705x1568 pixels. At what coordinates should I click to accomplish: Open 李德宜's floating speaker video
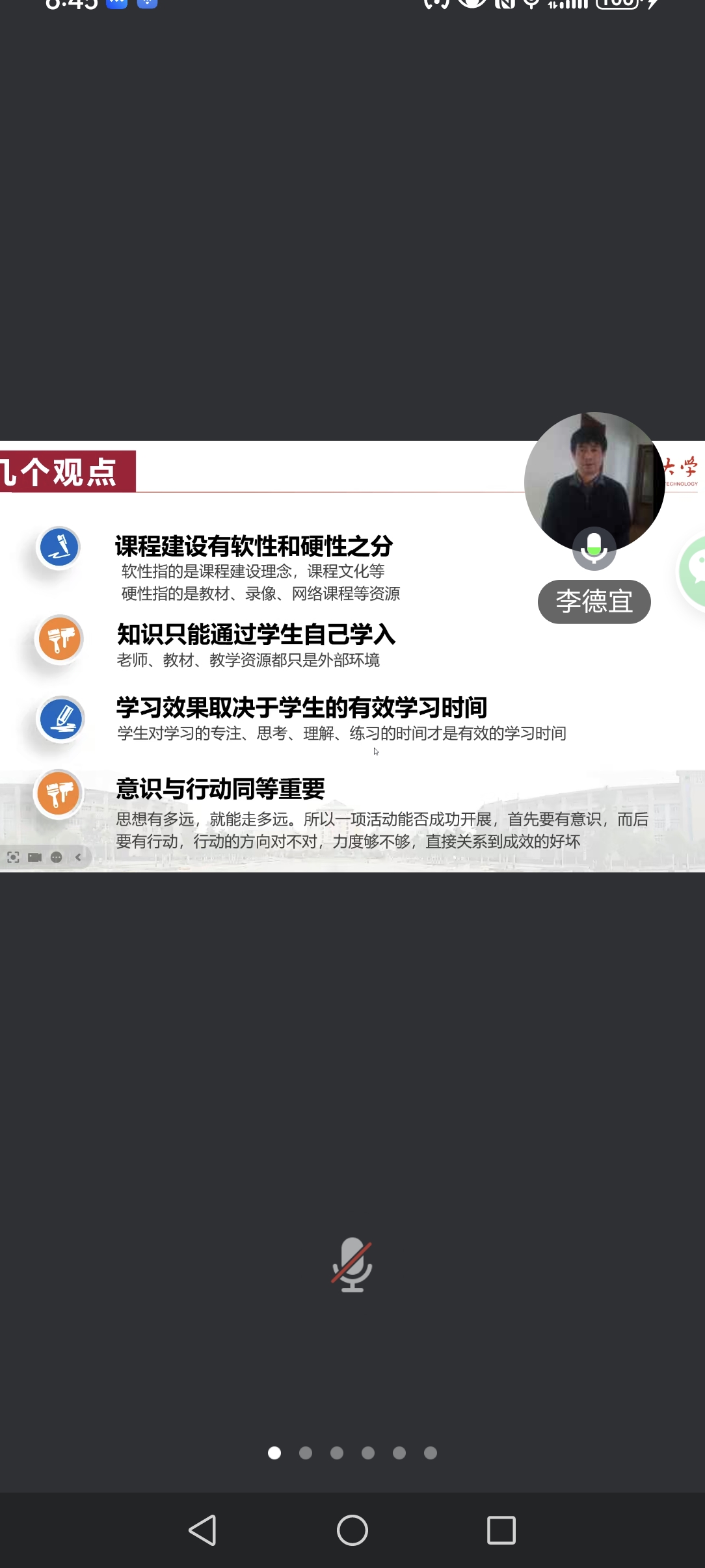click(x=594, y=482)
